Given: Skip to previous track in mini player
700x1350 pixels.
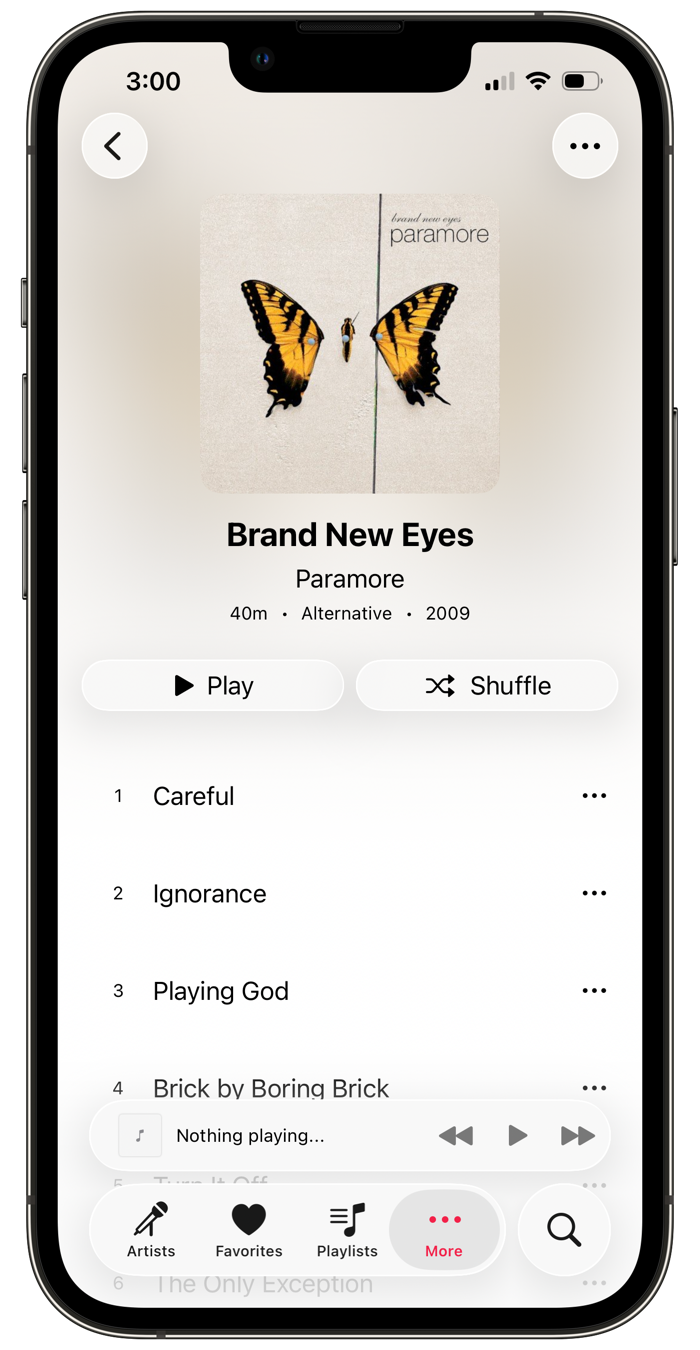Looking at the screenshot, I should coord(456,1136).
